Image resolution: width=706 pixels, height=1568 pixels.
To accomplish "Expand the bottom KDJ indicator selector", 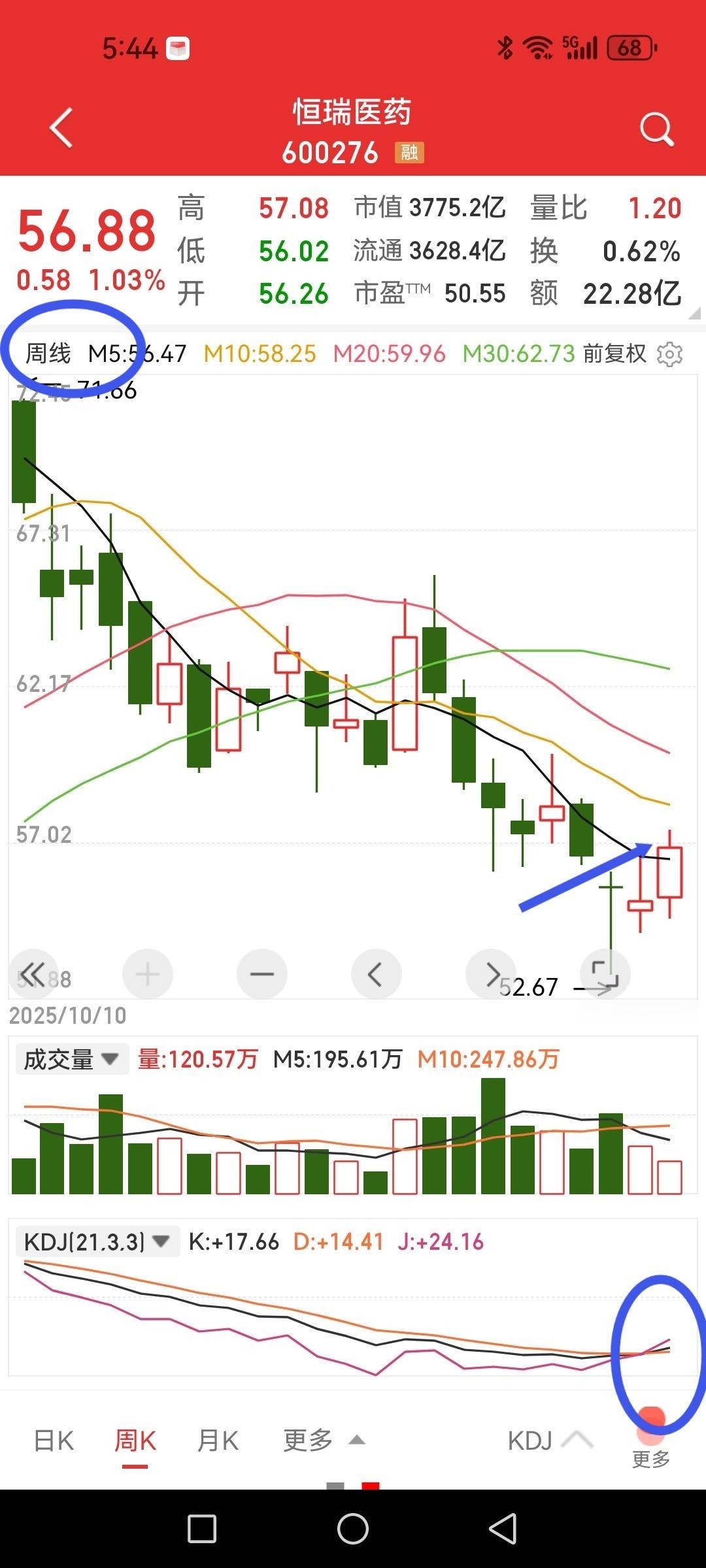I will tap(549, 1440).
